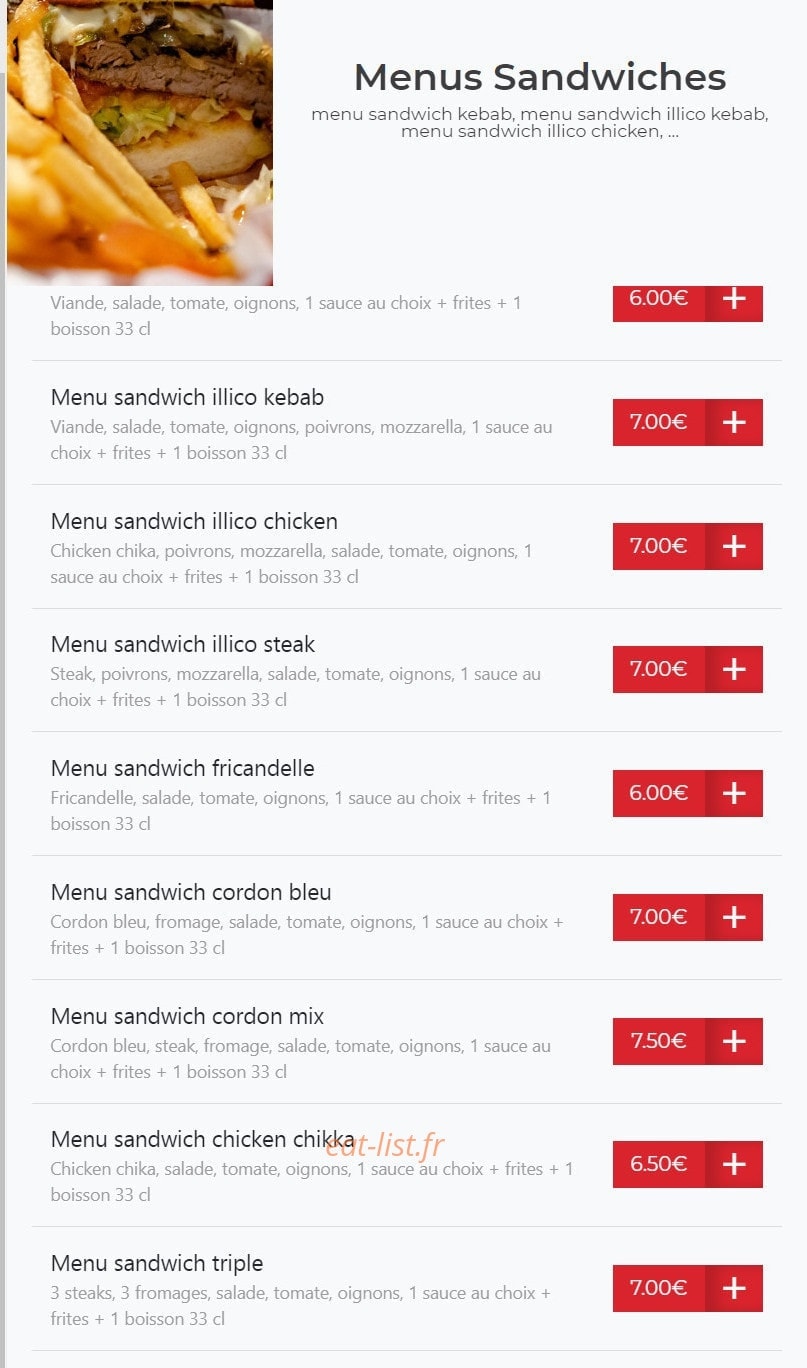Add Menu sandwich triple to order
The height and width of the screenshot is (1368, 807).
734,1288
